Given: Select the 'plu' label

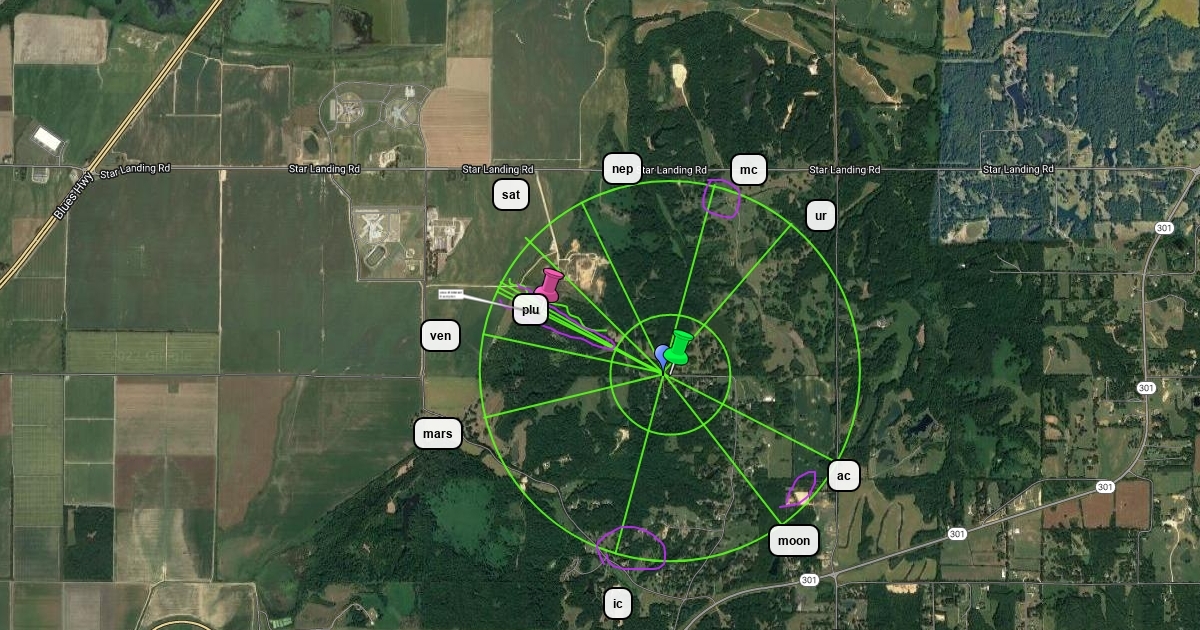Looking at the screenshot, I should point(531,310).
